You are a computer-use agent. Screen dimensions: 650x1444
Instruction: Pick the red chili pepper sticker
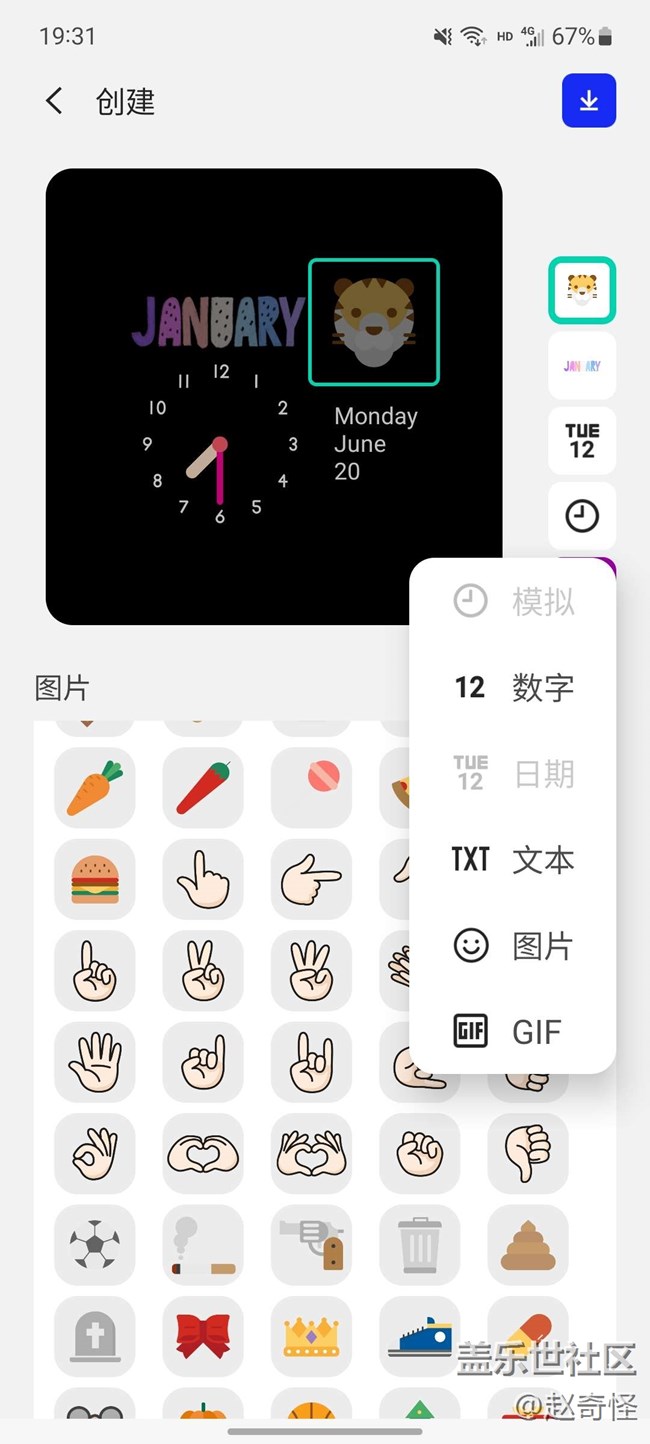(x=203, y=788)
